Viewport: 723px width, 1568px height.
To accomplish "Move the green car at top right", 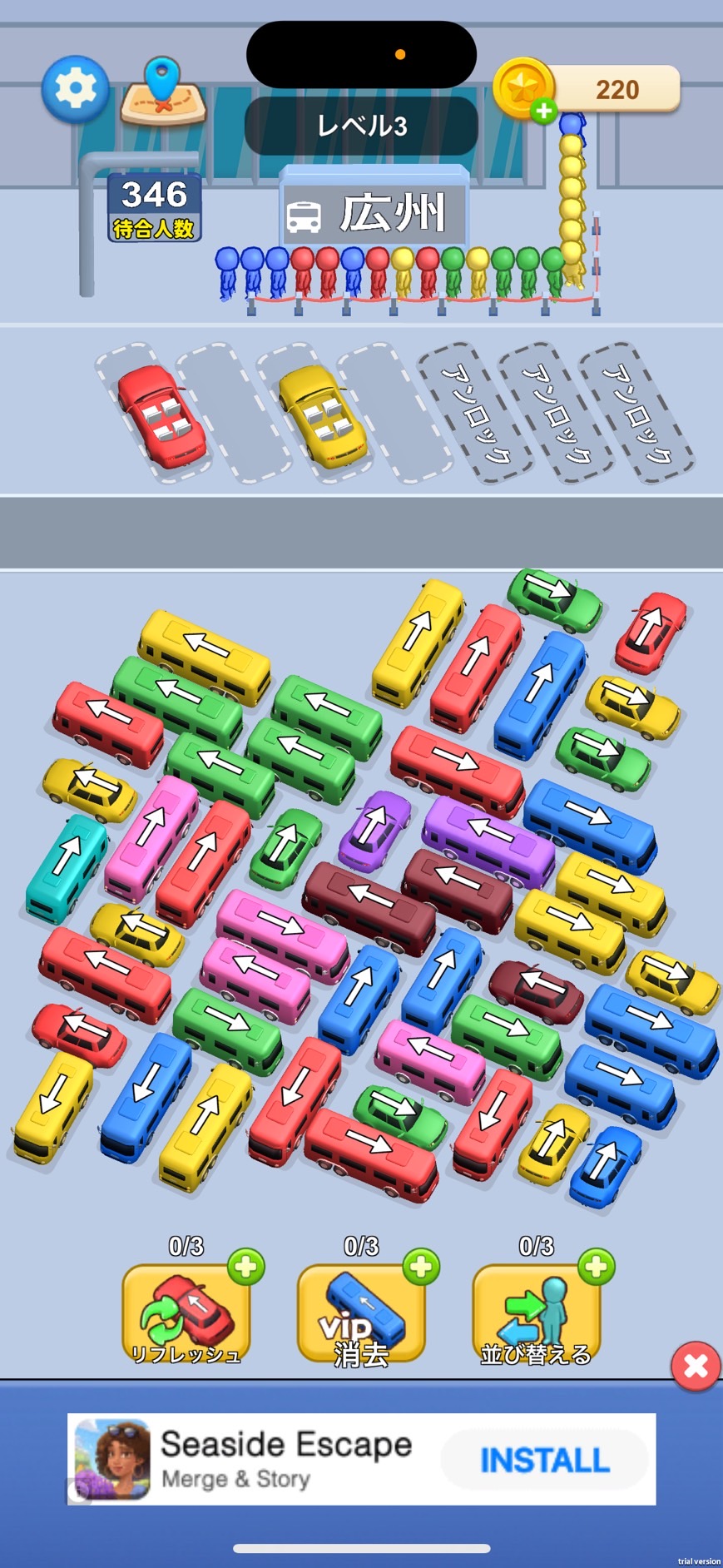I will tap(553, 598).
